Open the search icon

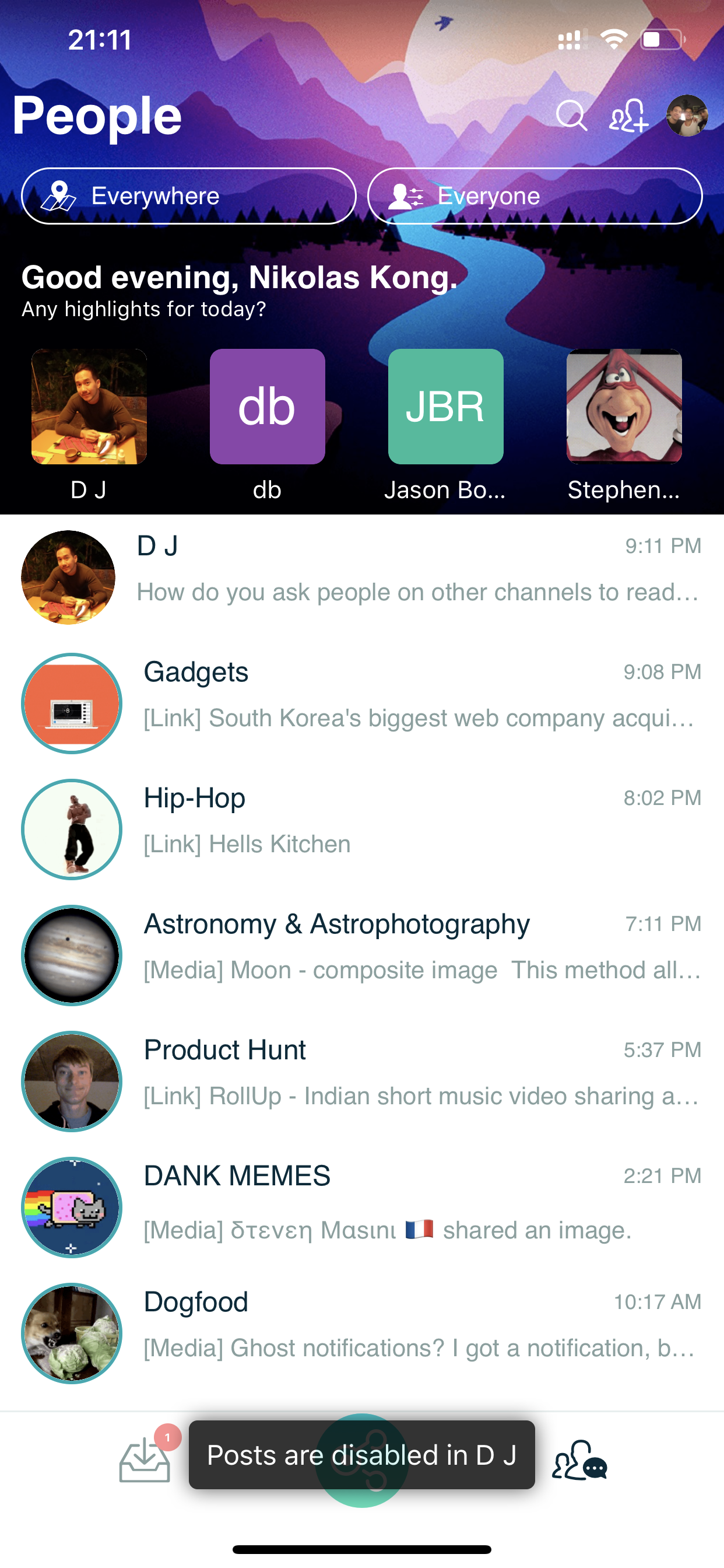[x=571, y=116]
